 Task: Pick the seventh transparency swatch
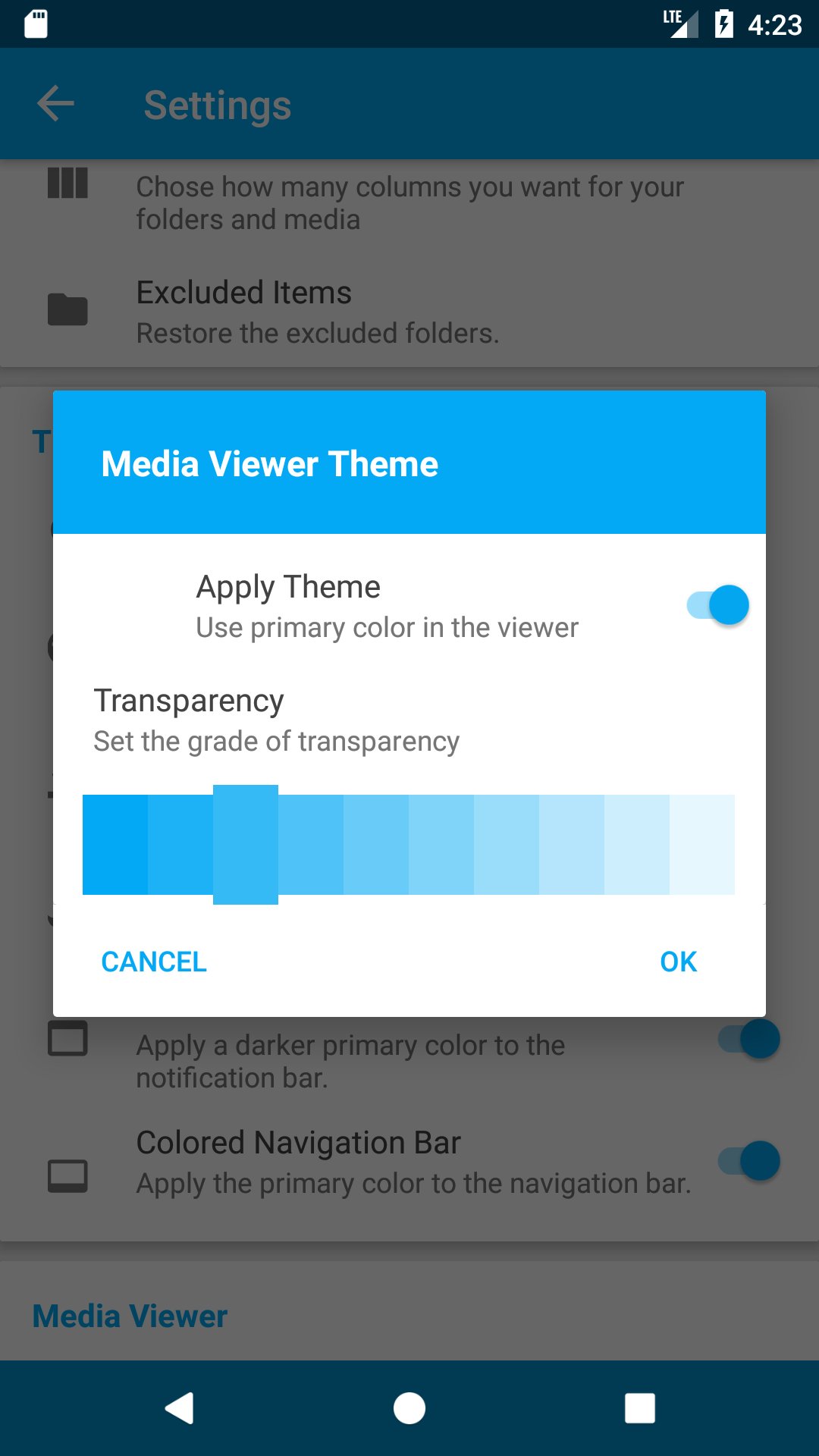[x=507, y=845]
